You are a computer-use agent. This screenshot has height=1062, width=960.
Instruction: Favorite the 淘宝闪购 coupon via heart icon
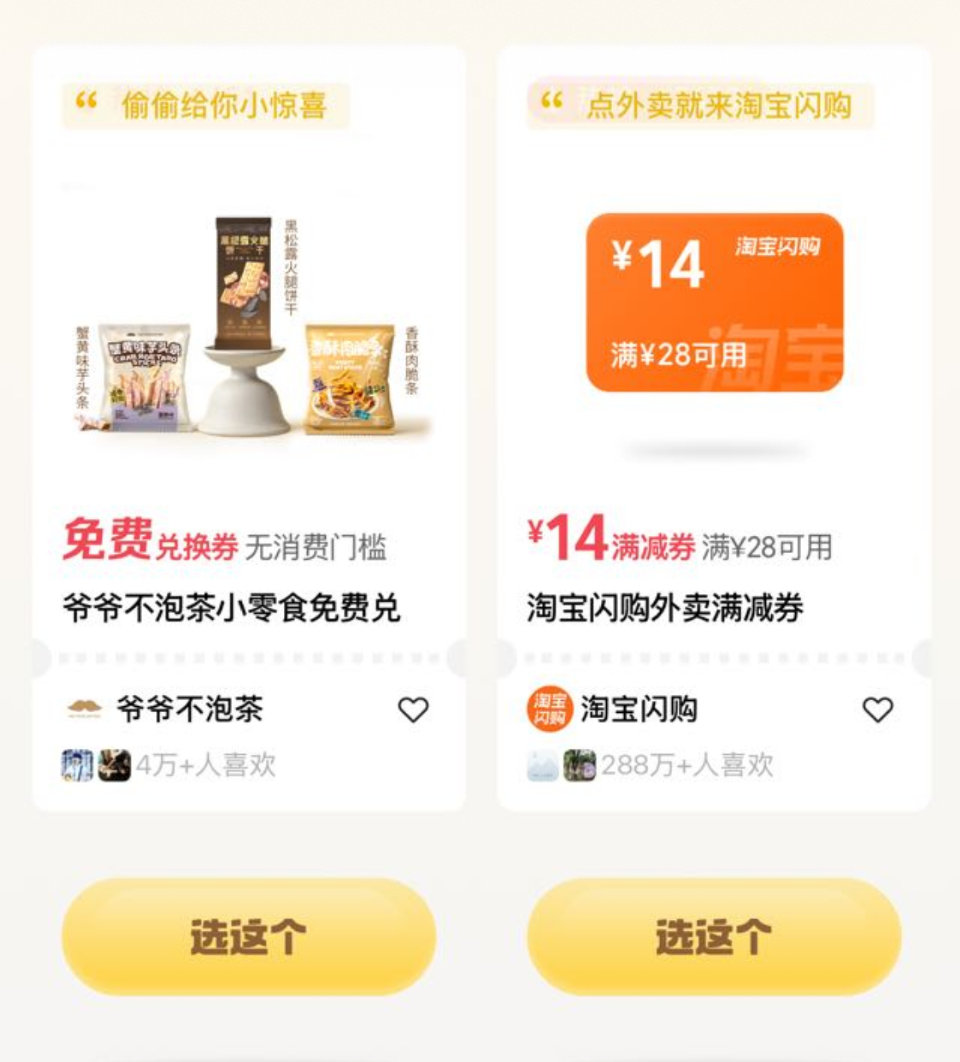click(x=879, y=707)
